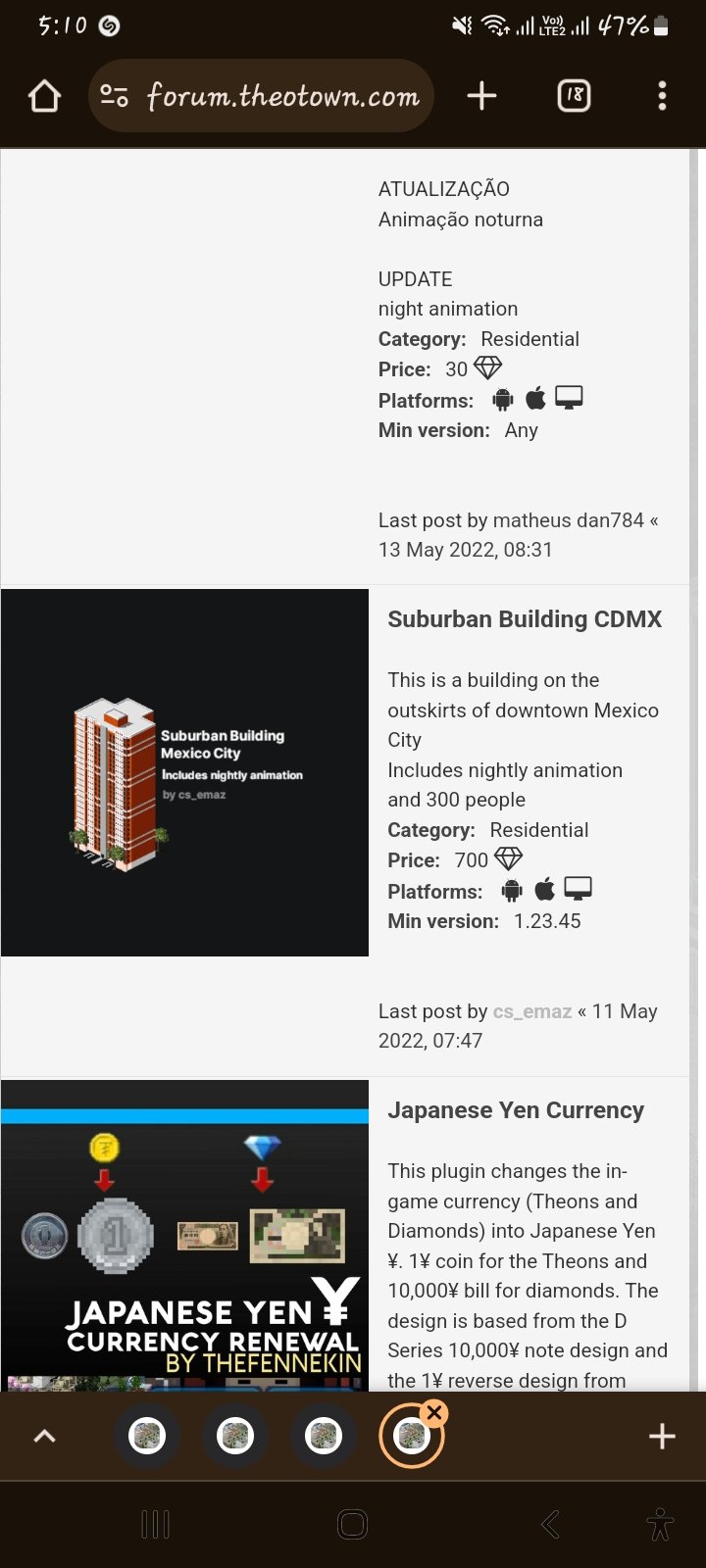The image size is (706, 1568).
Task: Switch to the first tab in group
Action: point(147,1437)
